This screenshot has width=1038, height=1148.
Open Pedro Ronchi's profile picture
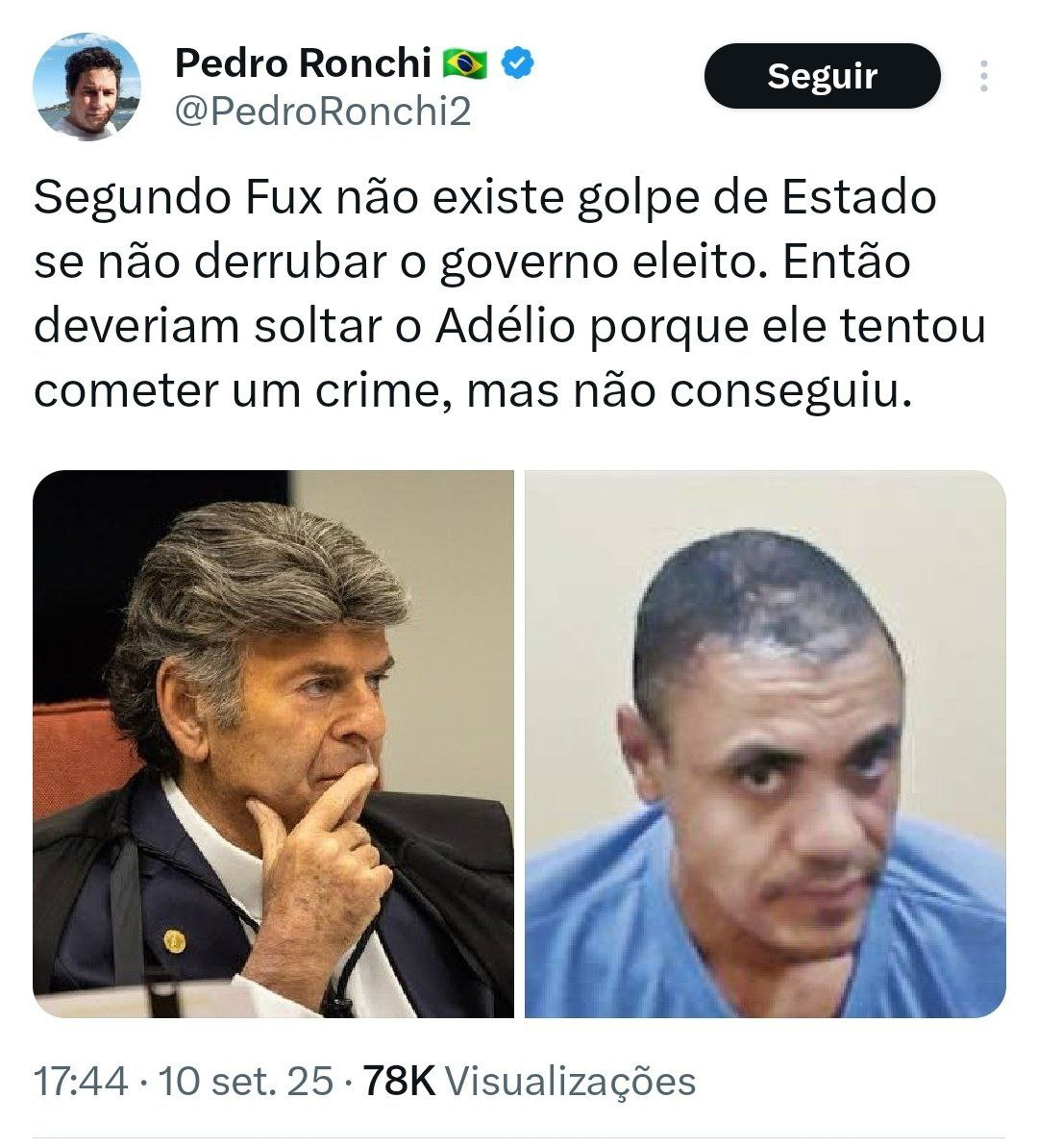click(86, 87)
